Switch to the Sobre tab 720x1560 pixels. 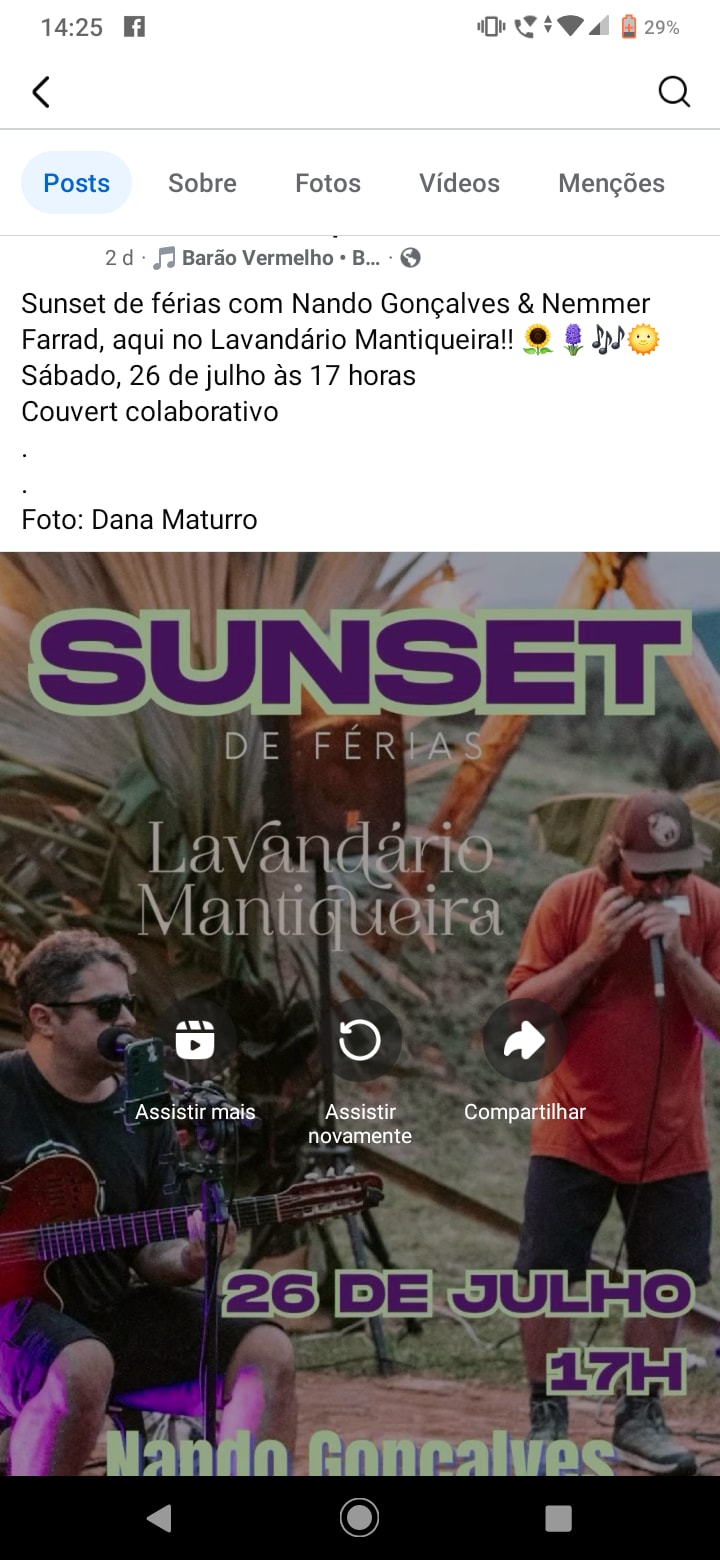tap(202, 183)
